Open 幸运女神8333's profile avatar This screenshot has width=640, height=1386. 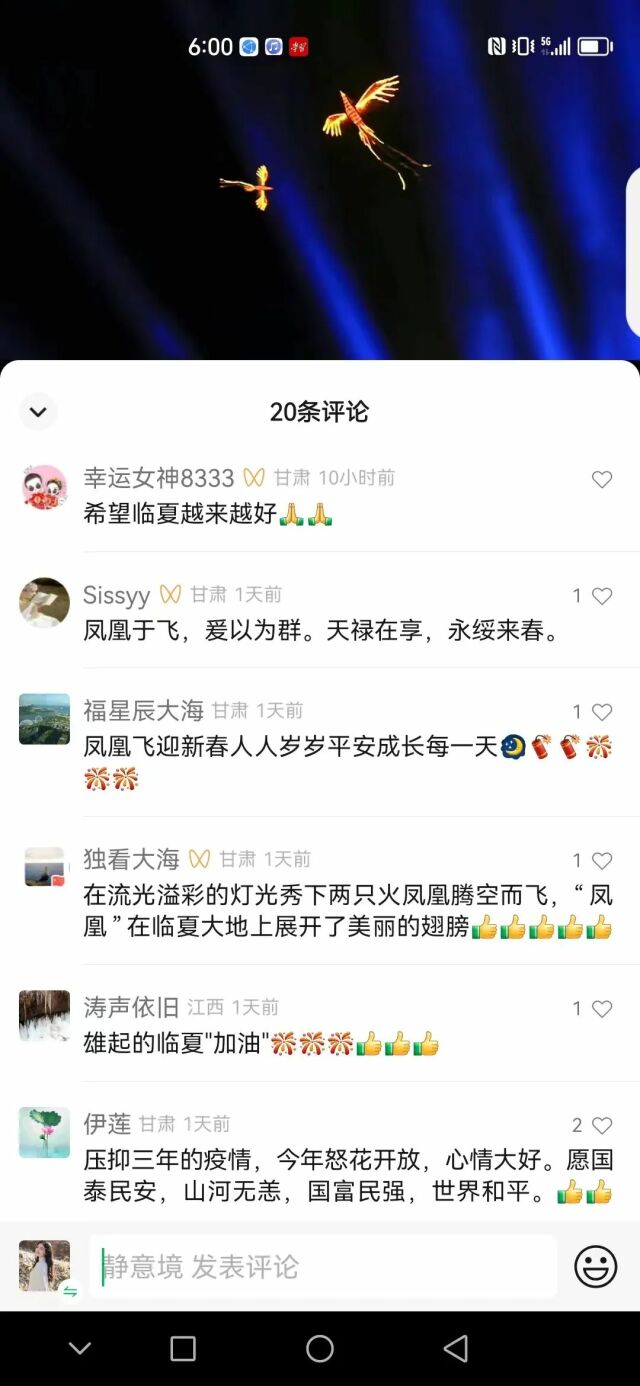pos(45,488)
